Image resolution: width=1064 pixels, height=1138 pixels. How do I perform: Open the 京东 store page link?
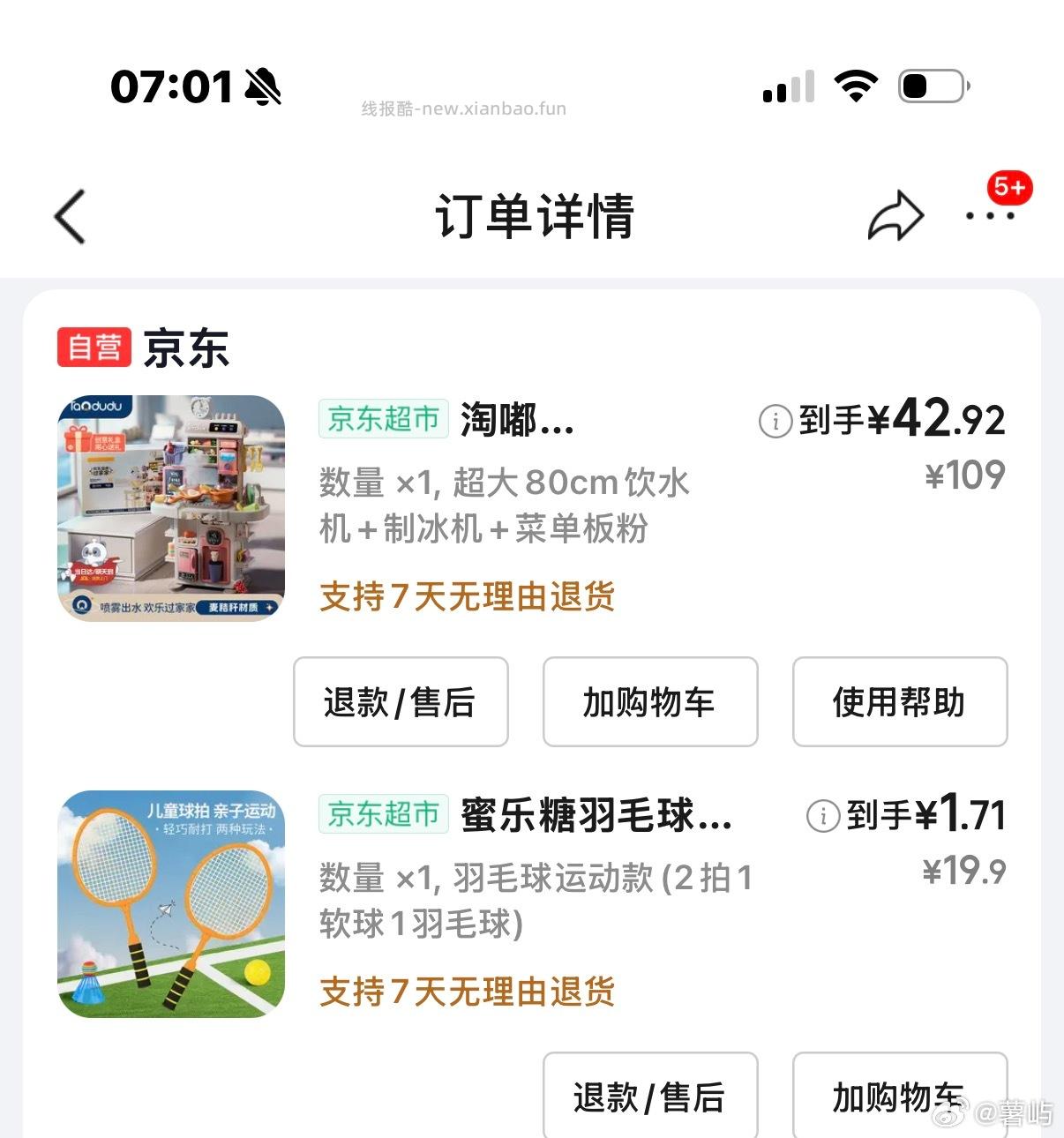click(x=185, y=348)
